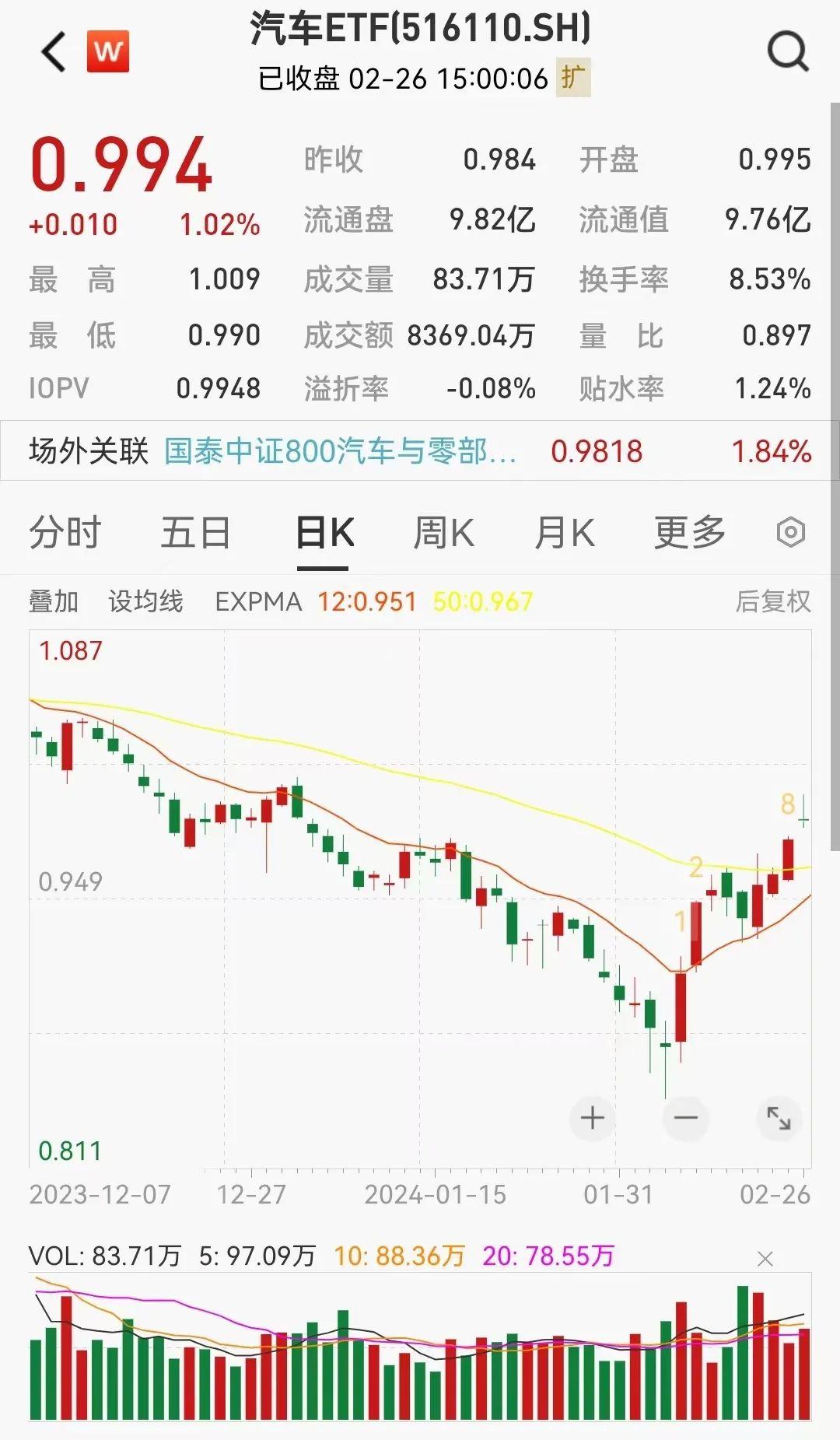Open the linked fund 国泰中证800汽车与零部
Viewport: 840px width, 1440px height.
(340, 451)
